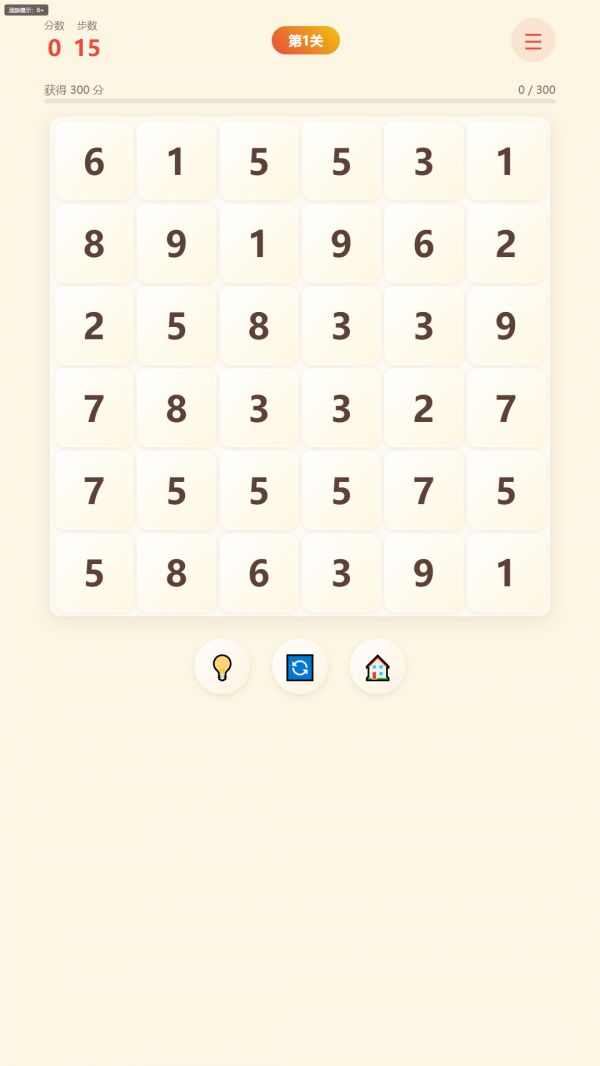Open the hamburger menu

pos(533,41)
